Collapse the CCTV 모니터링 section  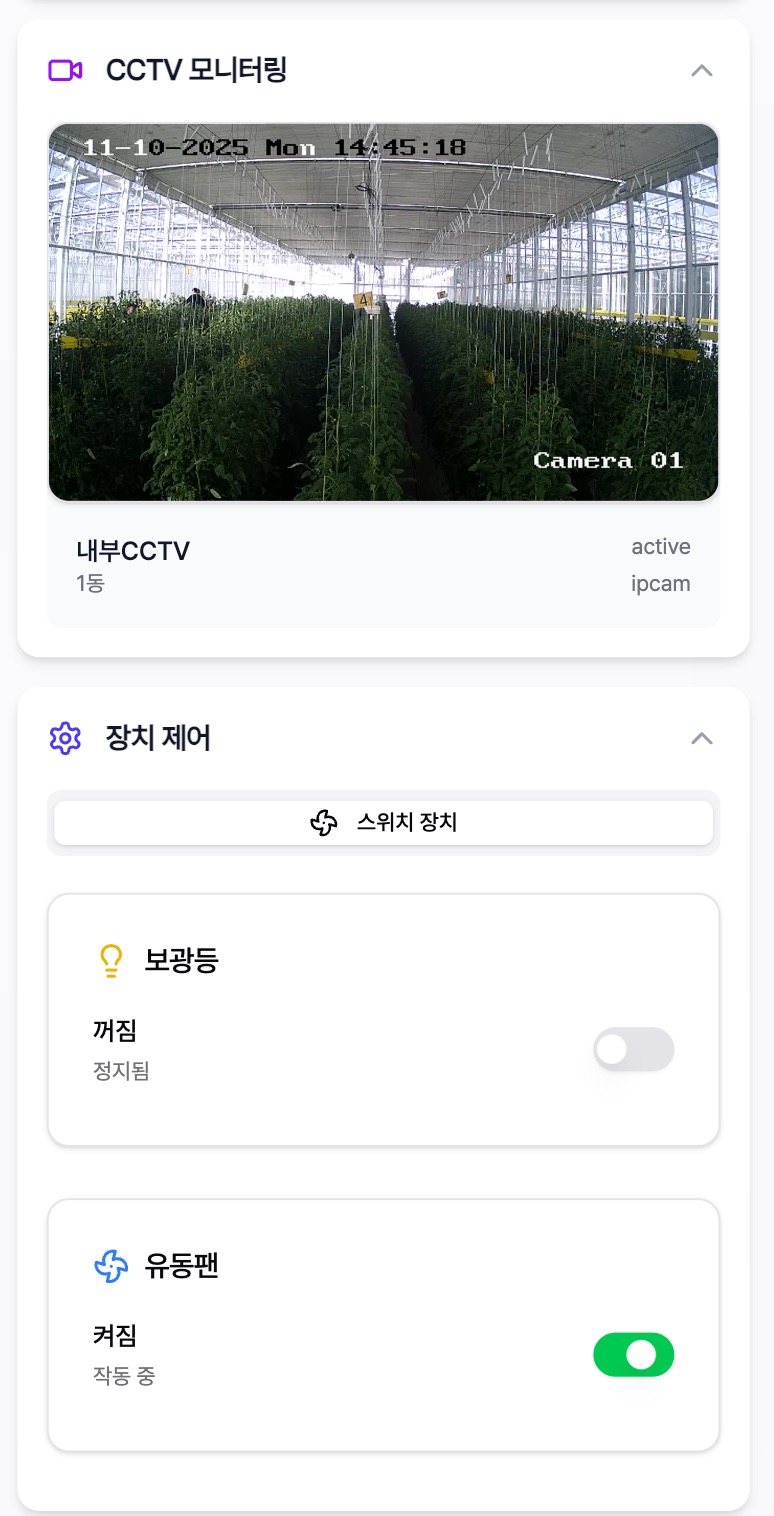702,70
